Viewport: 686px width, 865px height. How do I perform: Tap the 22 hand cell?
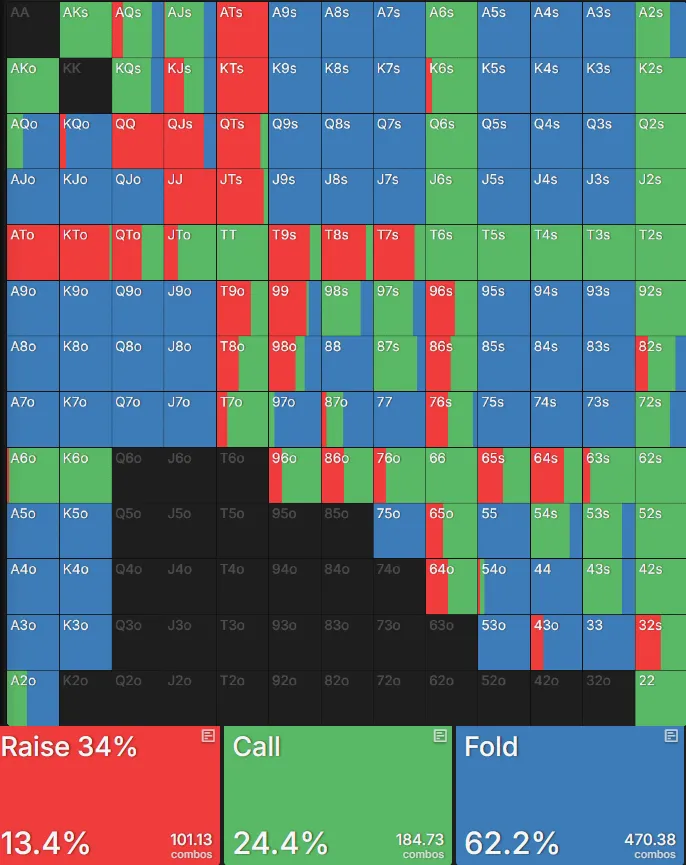[x=660, y=698]
